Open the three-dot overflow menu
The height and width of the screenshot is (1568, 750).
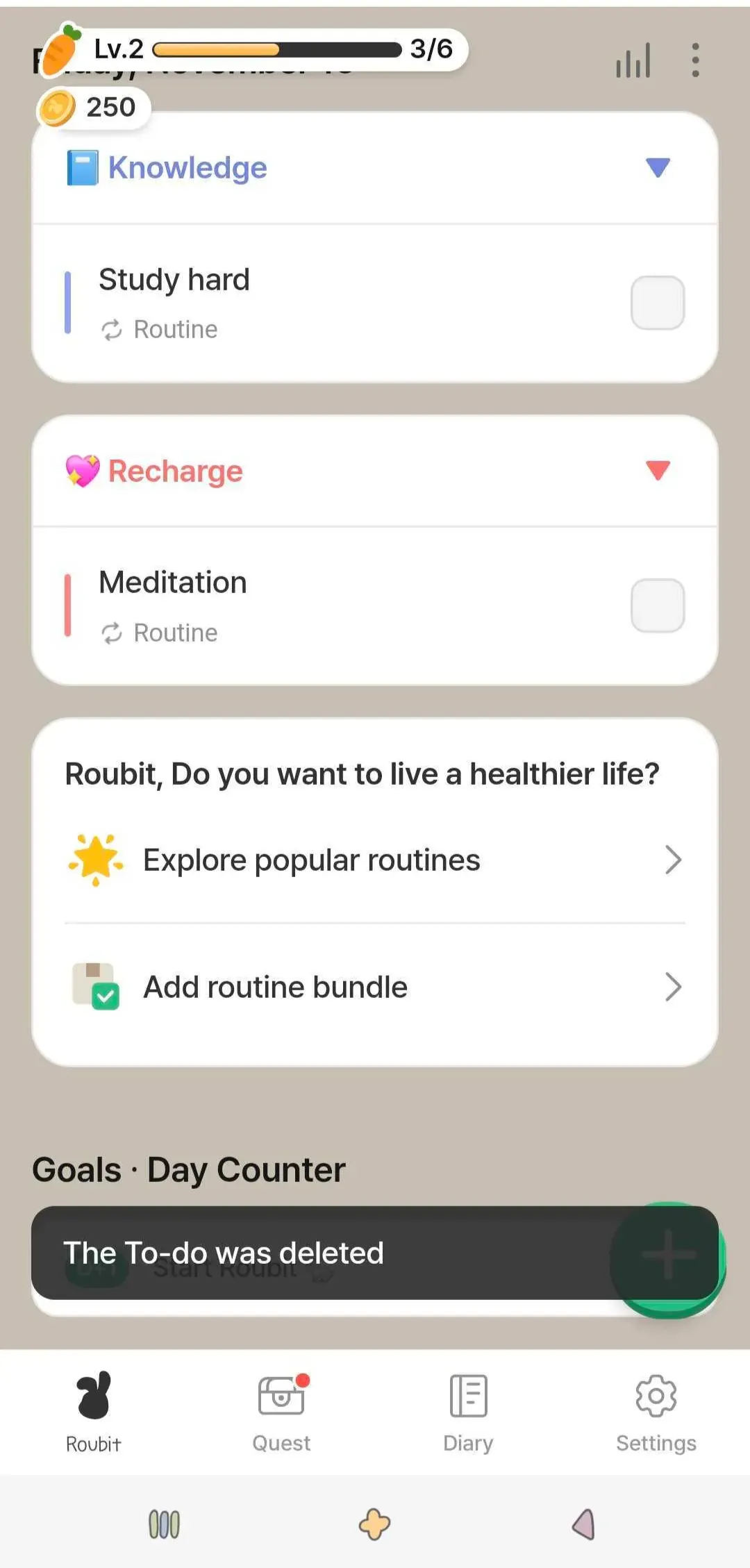click(x=695, y=60)
